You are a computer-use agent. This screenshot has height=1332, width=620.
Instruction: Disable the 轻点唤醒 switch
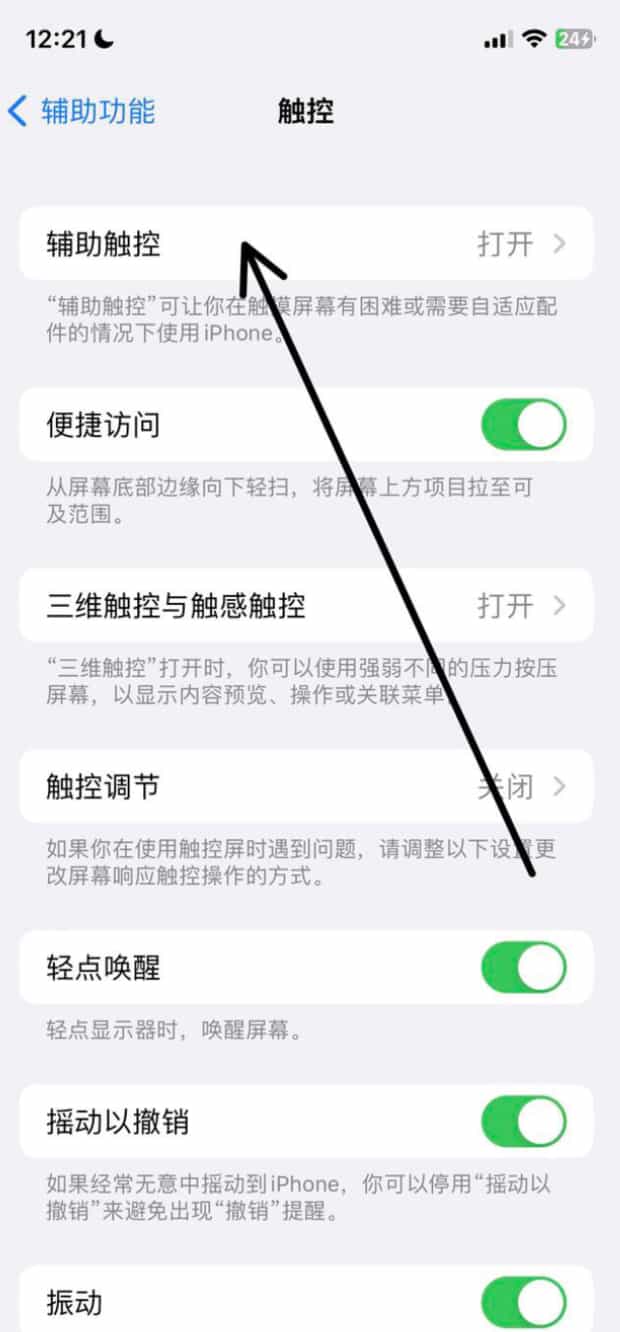[523, 967]
